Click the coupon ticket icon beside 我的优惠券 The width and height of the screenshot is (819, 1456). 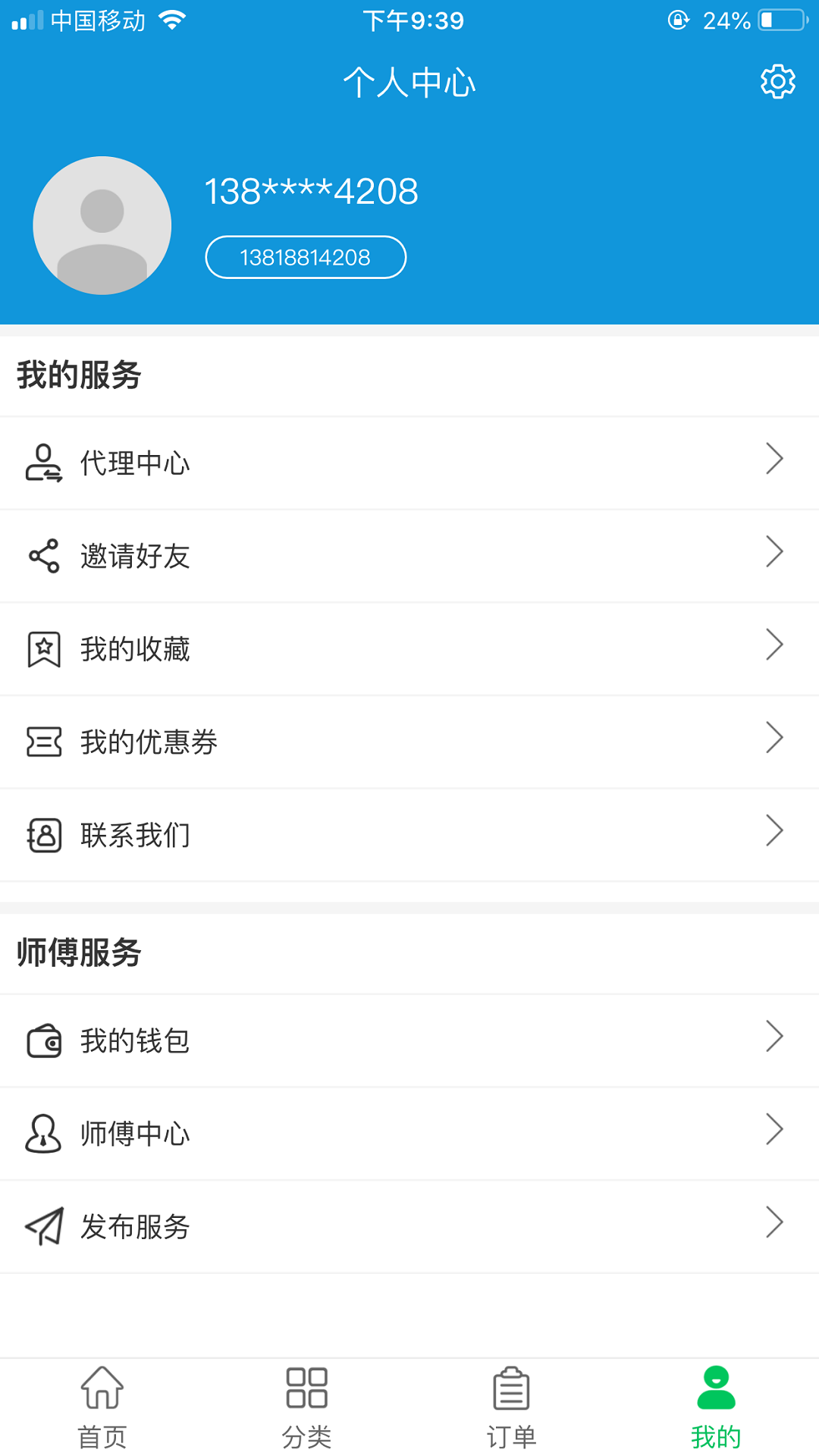[44, 742]
